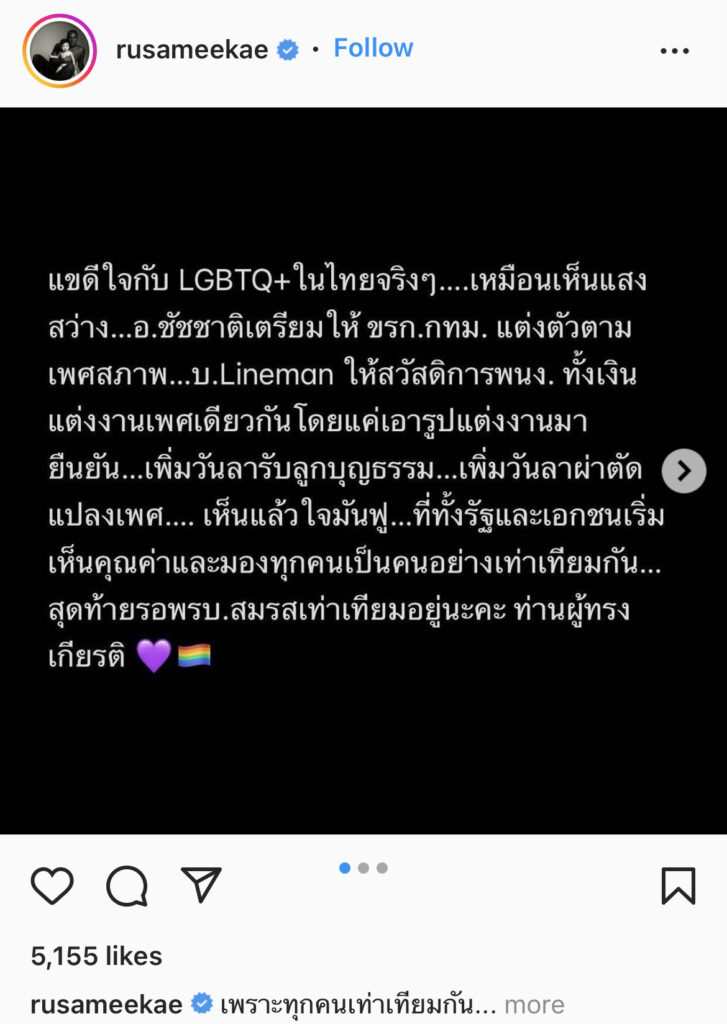
Task: Open the rusameekae username in the caption
Action: pyautogui.click(x=107, y=1004)
